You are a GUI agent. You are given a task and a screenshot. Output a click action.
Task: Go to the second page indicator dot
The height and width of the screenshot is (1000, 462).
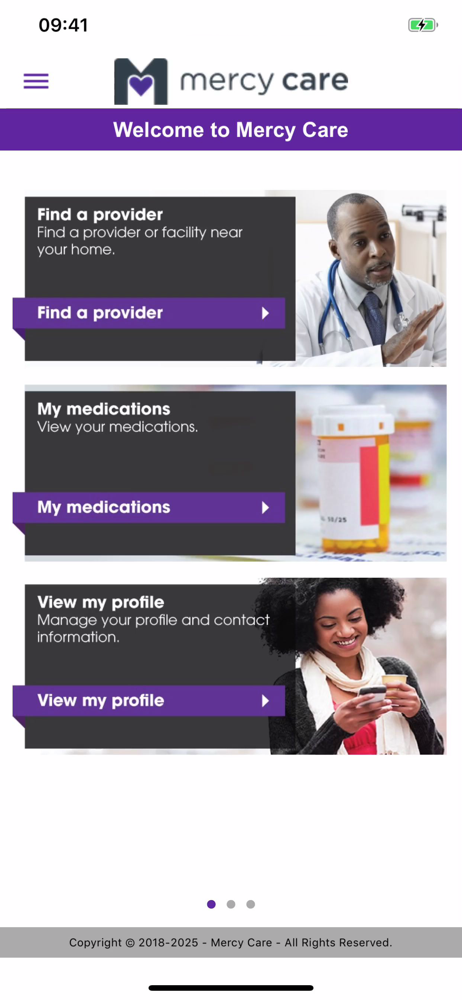tap(231, 904)
